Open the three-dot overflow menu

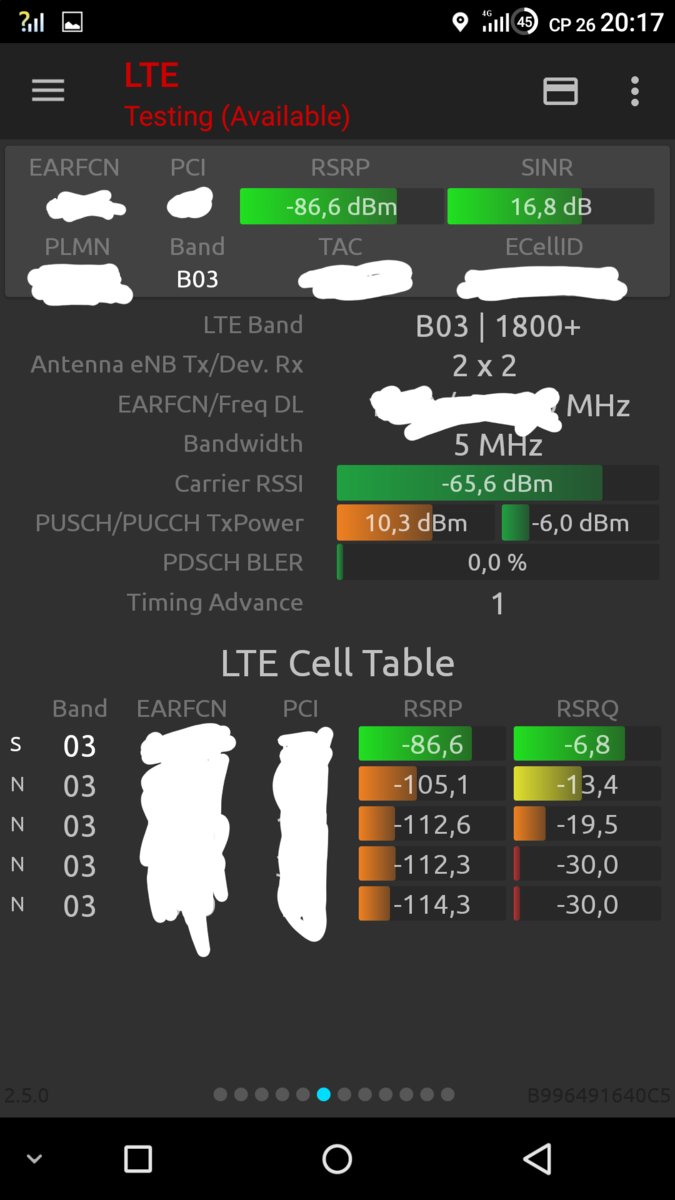tap(634, 91)
